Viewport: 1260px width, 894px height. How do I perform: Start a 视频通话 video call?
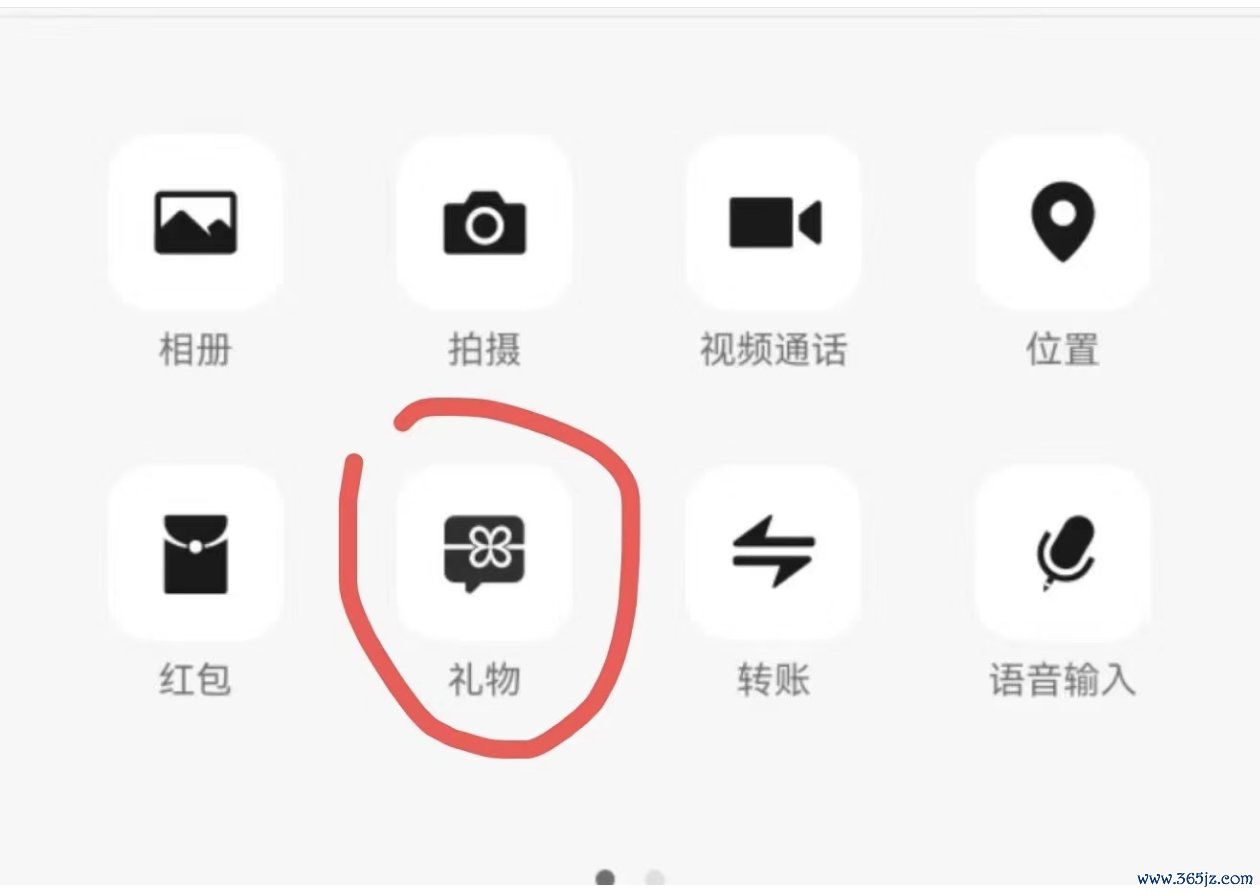[773, 222]
